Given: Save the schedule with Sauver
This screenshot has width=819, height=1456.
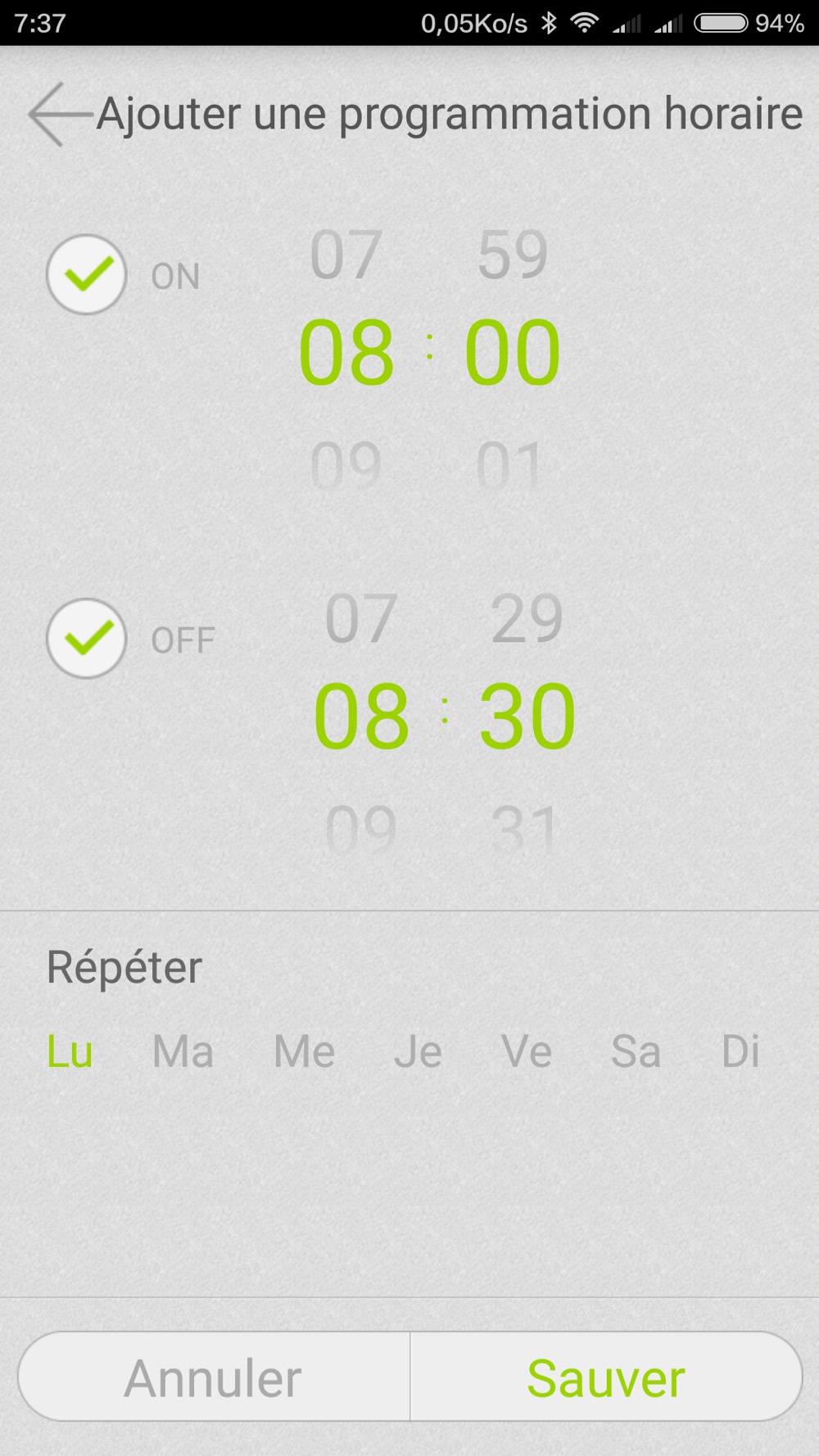Looking at the screenshot, I should (x=606, y=1378).
